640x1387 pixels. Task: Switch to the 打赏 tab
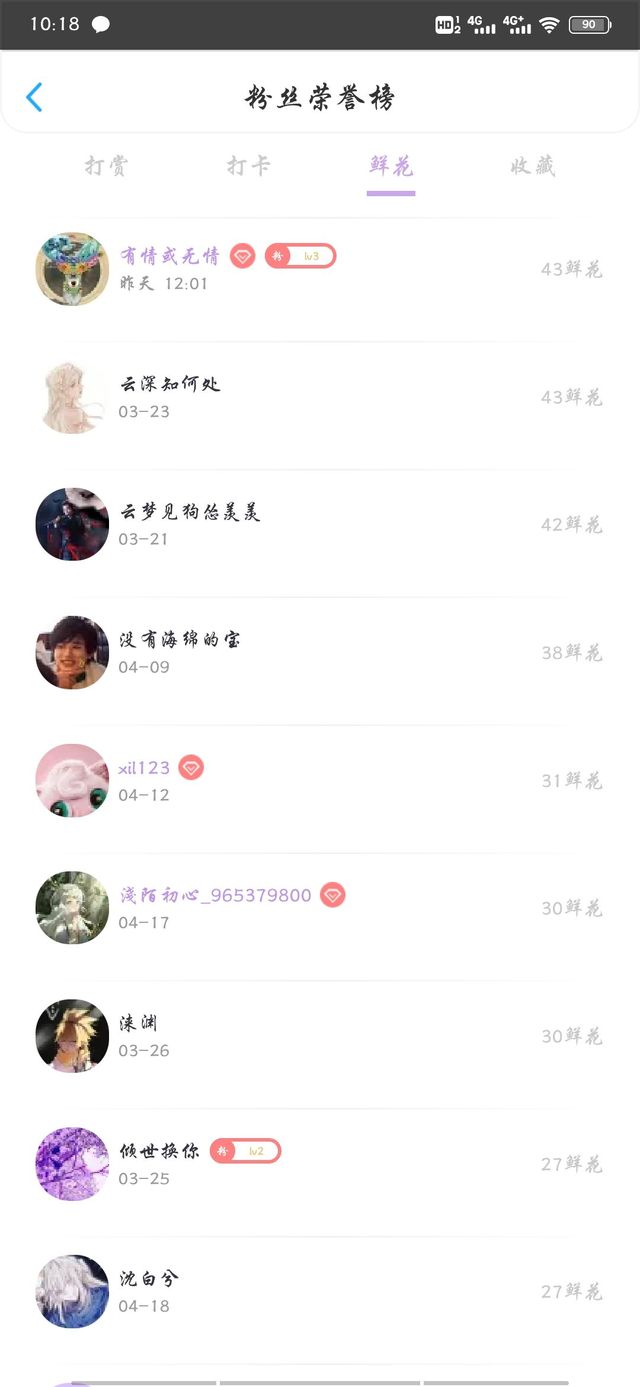pos(106,166)
